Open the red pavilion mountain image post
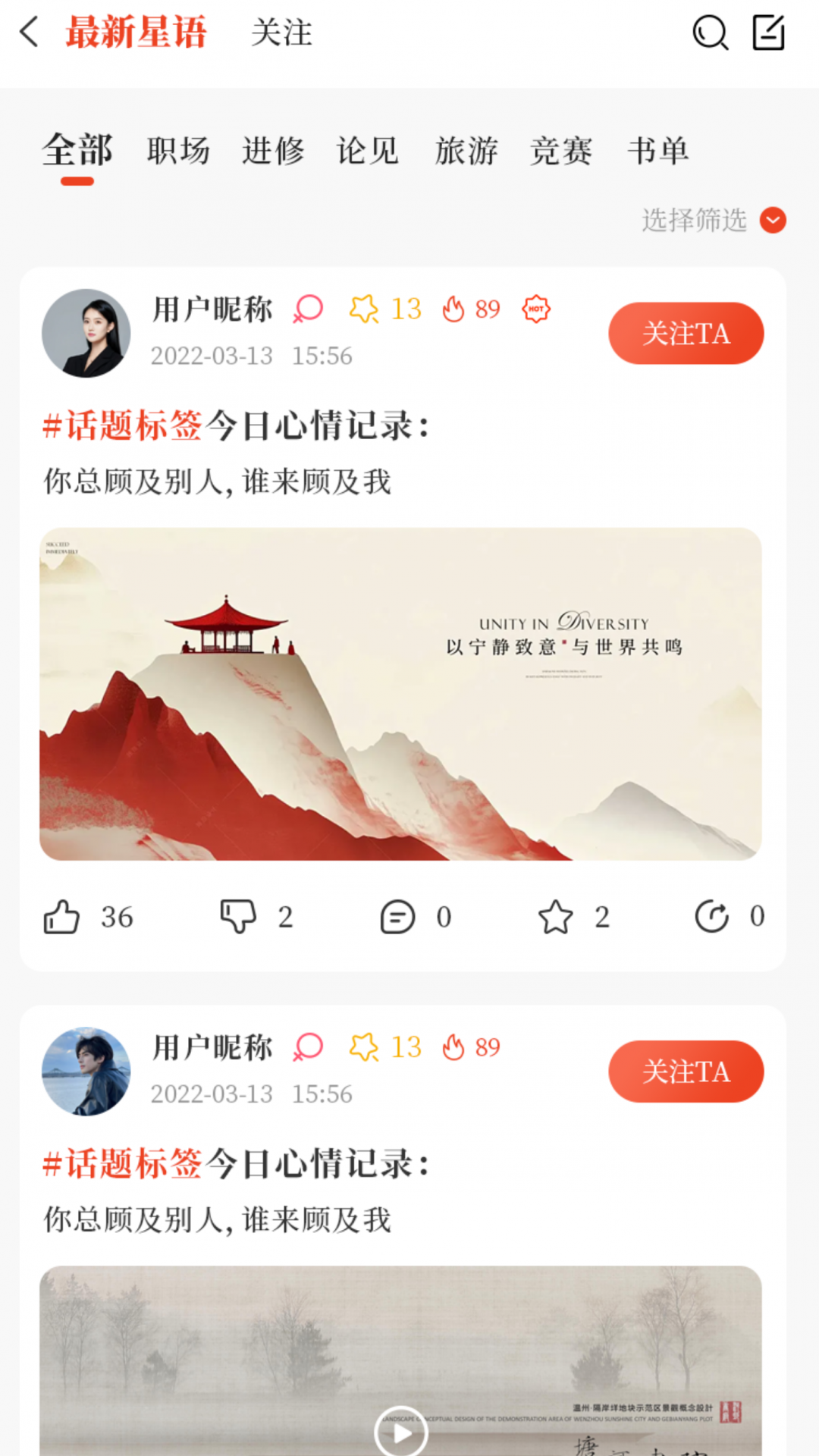This screenshot has height=1456, width=819. [x=400, y=694]
